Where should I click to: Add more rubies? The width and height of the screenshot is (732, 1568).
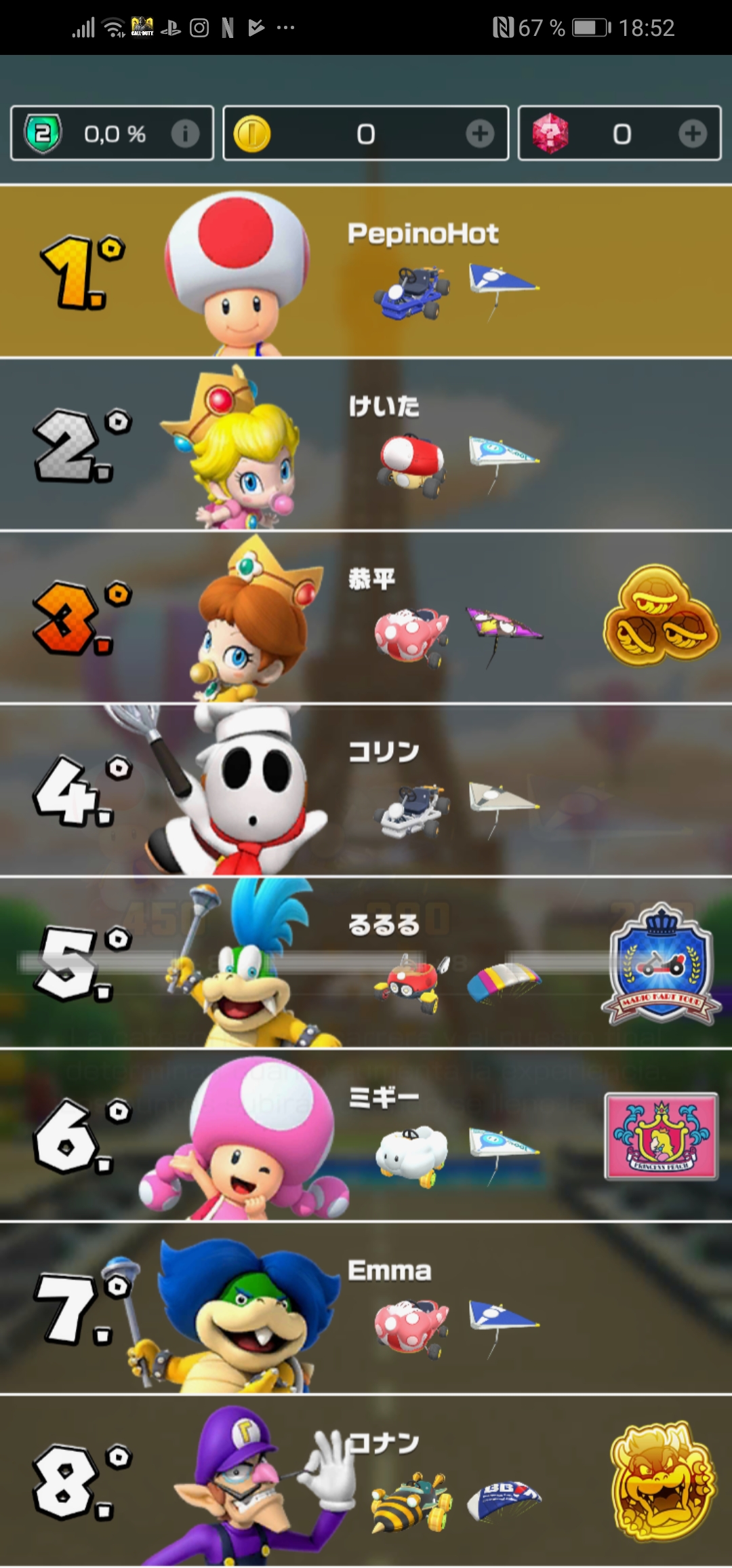tap(692, 134)
